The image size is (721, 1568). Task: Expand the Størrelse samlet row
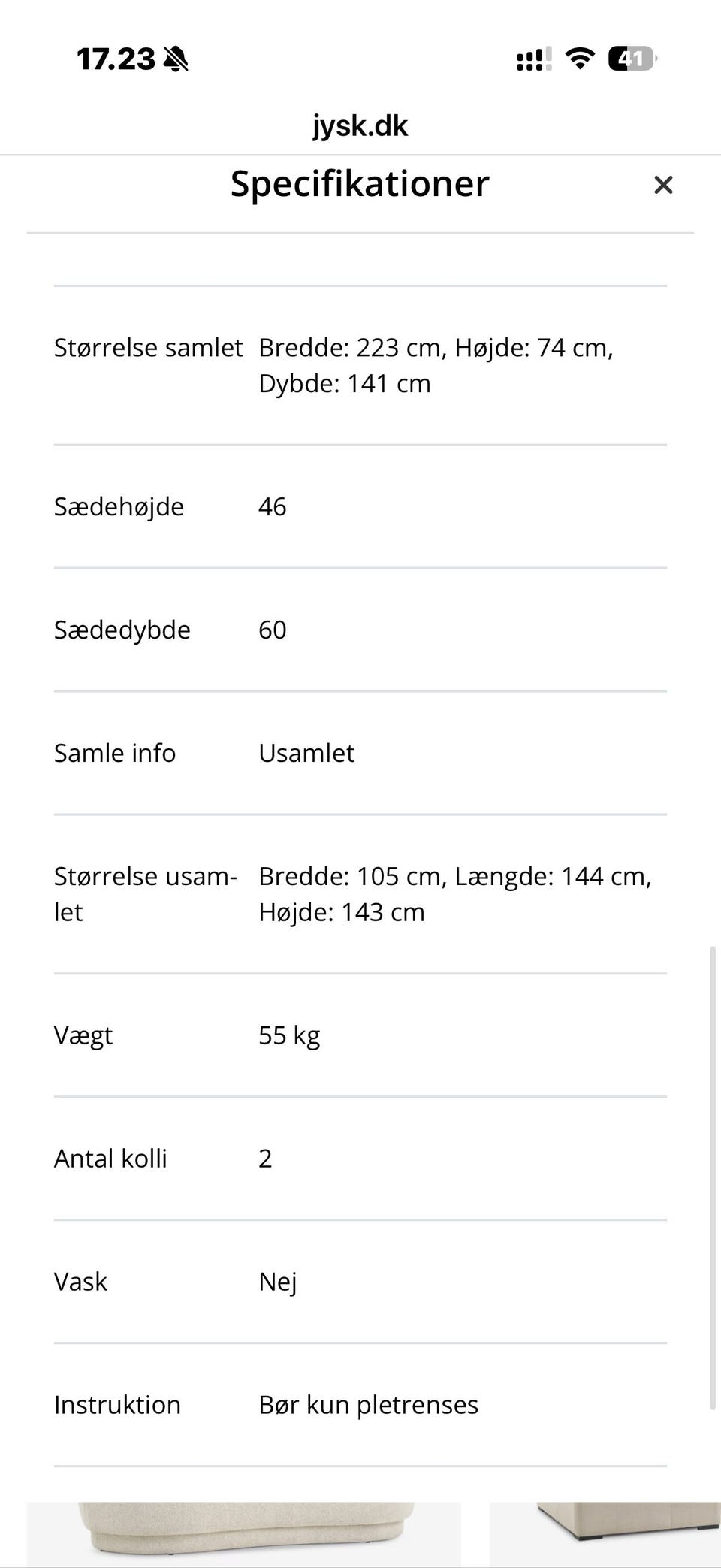click(x=360, y=364)
